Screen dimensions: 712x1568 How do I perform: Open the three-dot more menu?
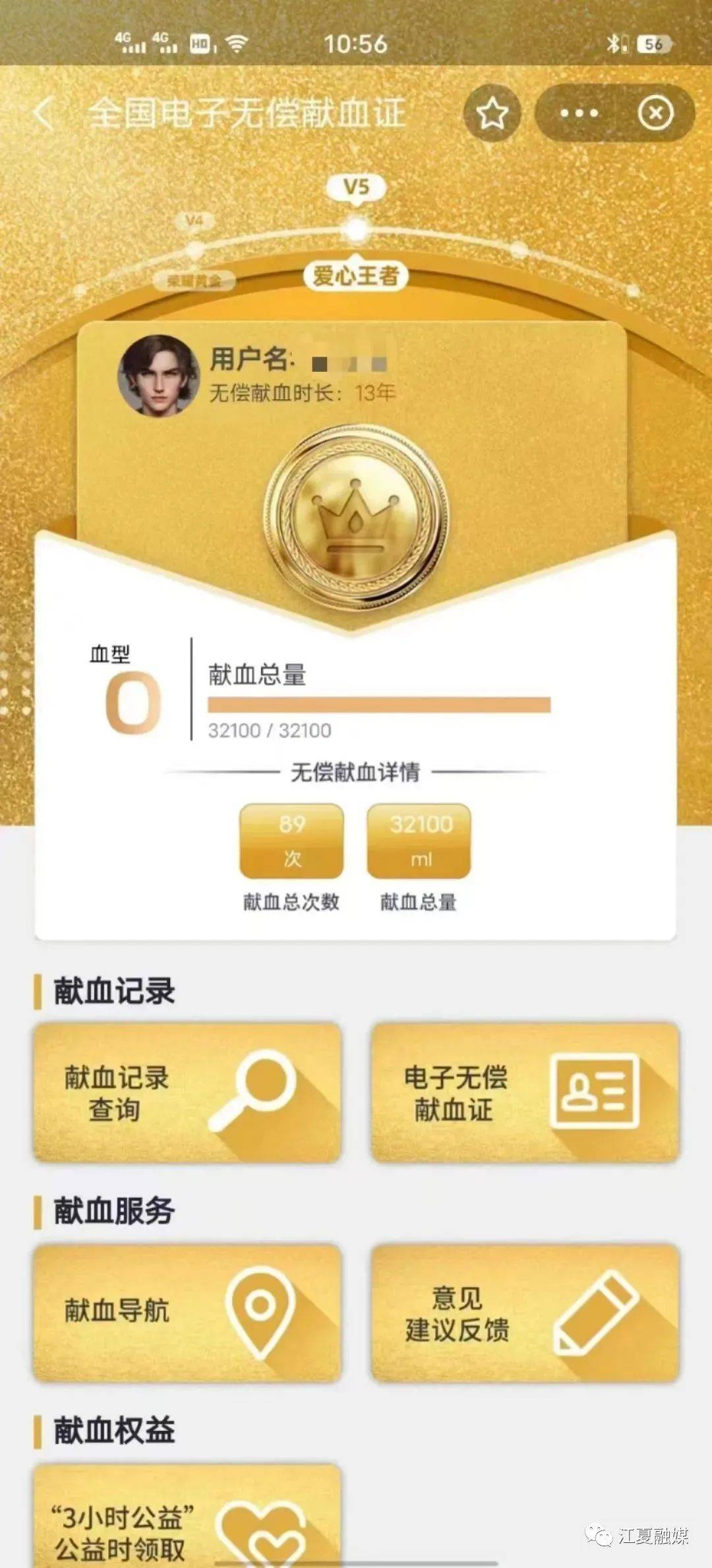(x=578, y=113)
